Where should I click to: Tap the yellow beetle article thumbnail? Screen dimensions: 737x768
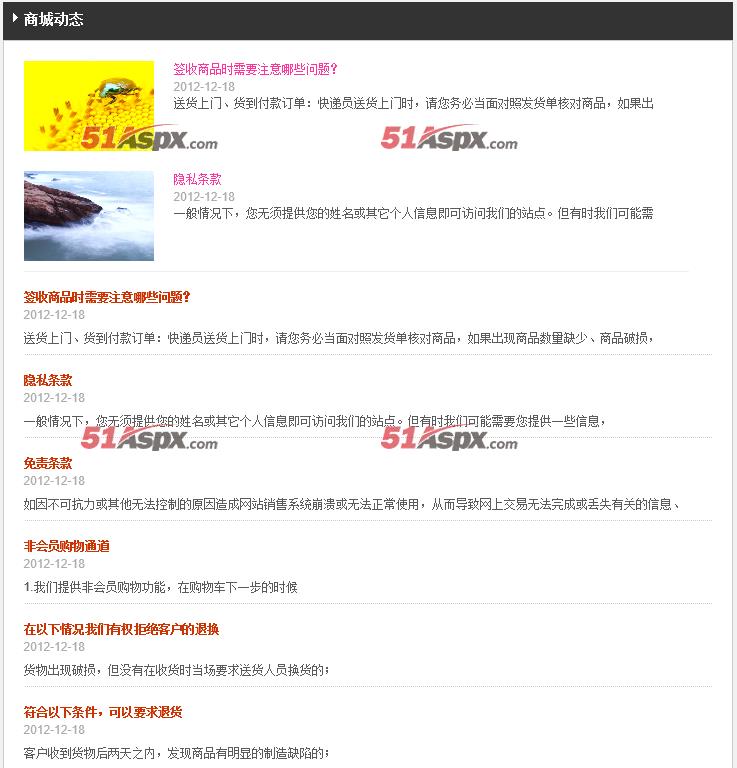point(89,105)
